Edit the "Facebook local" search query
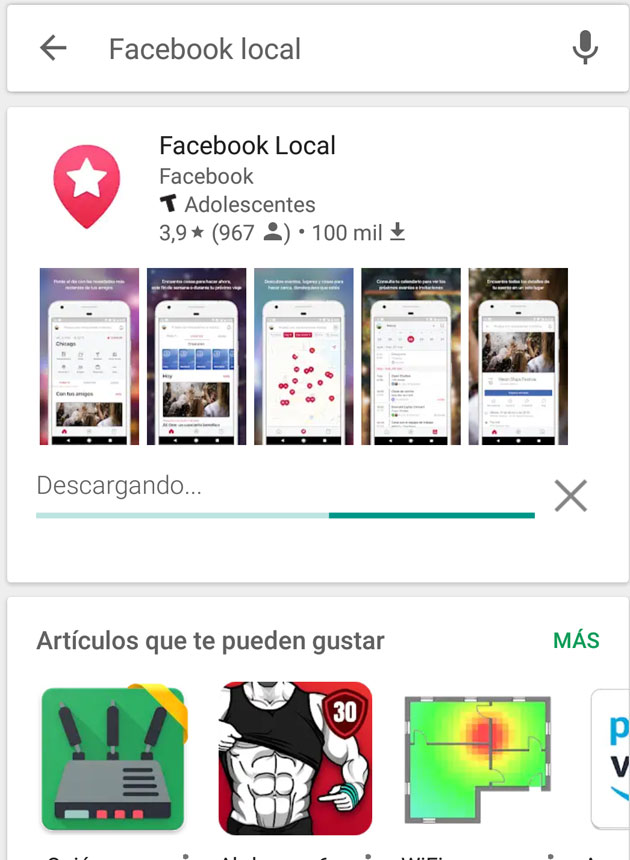This screenshot has width=630, height=860. click(300, 49)
